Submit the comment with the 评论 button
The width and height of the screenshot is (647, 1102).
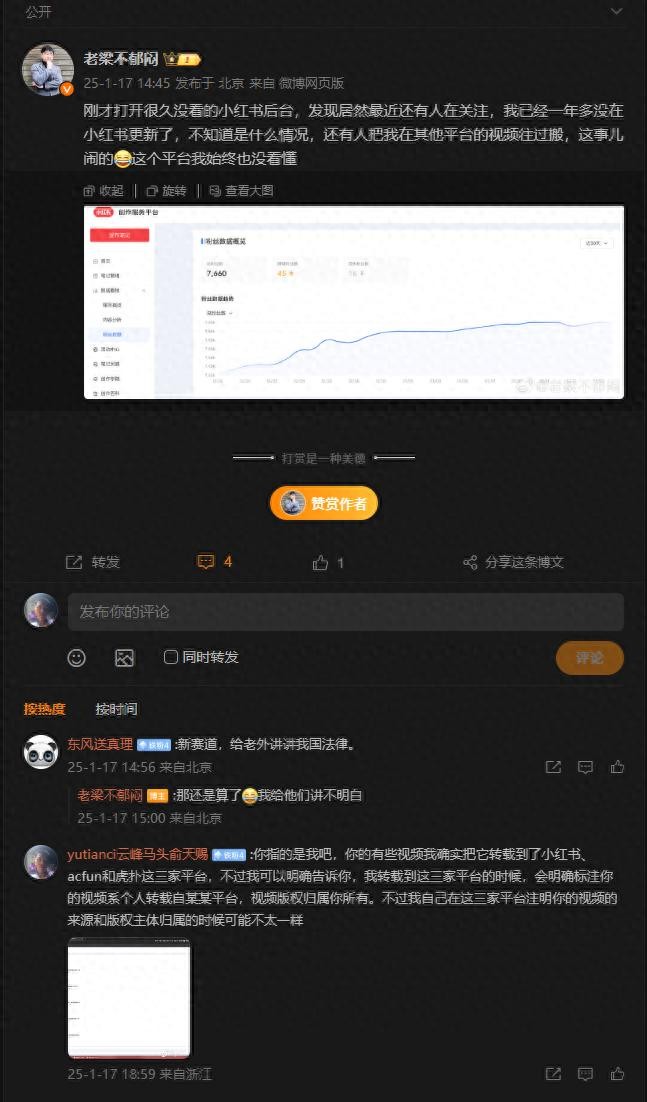point(589,658)
